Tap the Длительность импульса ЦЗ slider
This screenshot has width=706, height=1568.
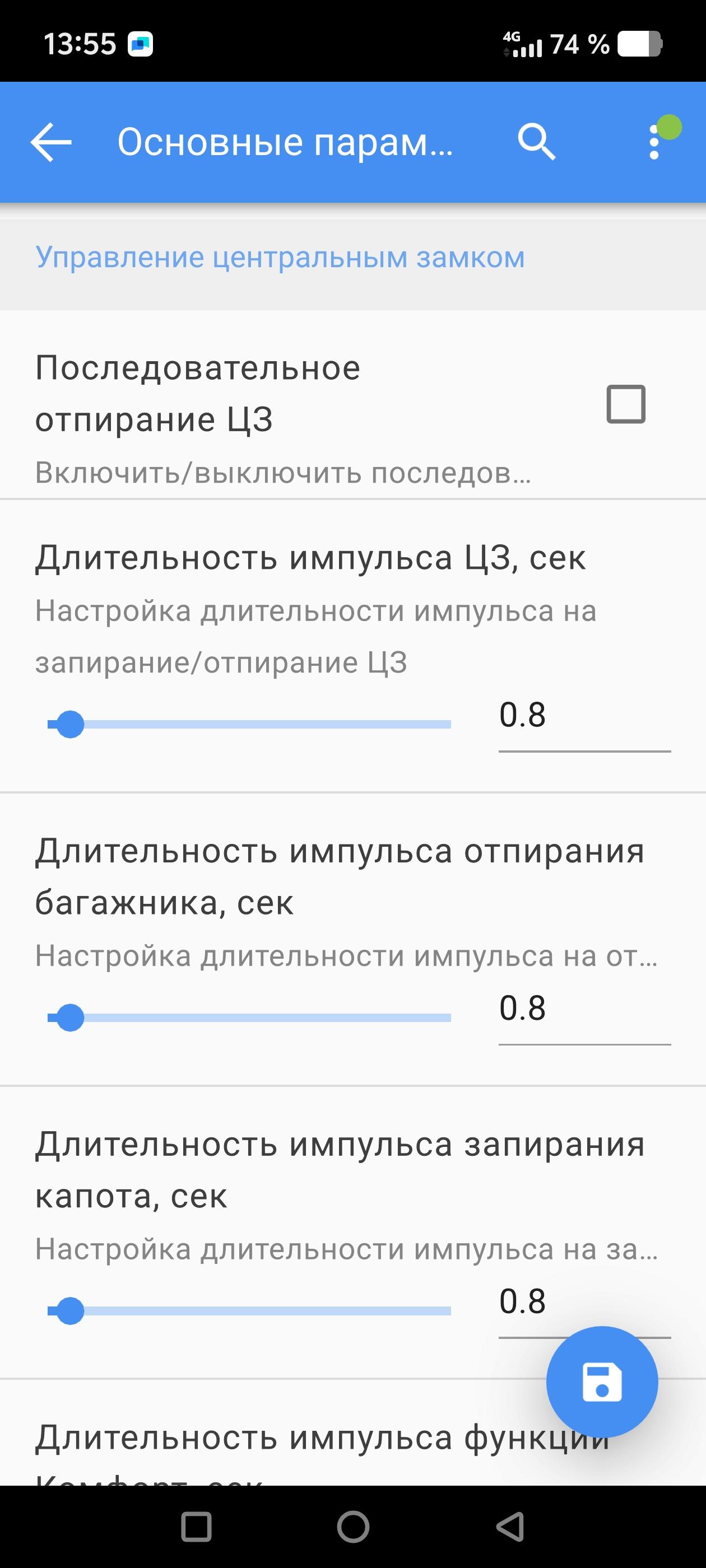249,724
